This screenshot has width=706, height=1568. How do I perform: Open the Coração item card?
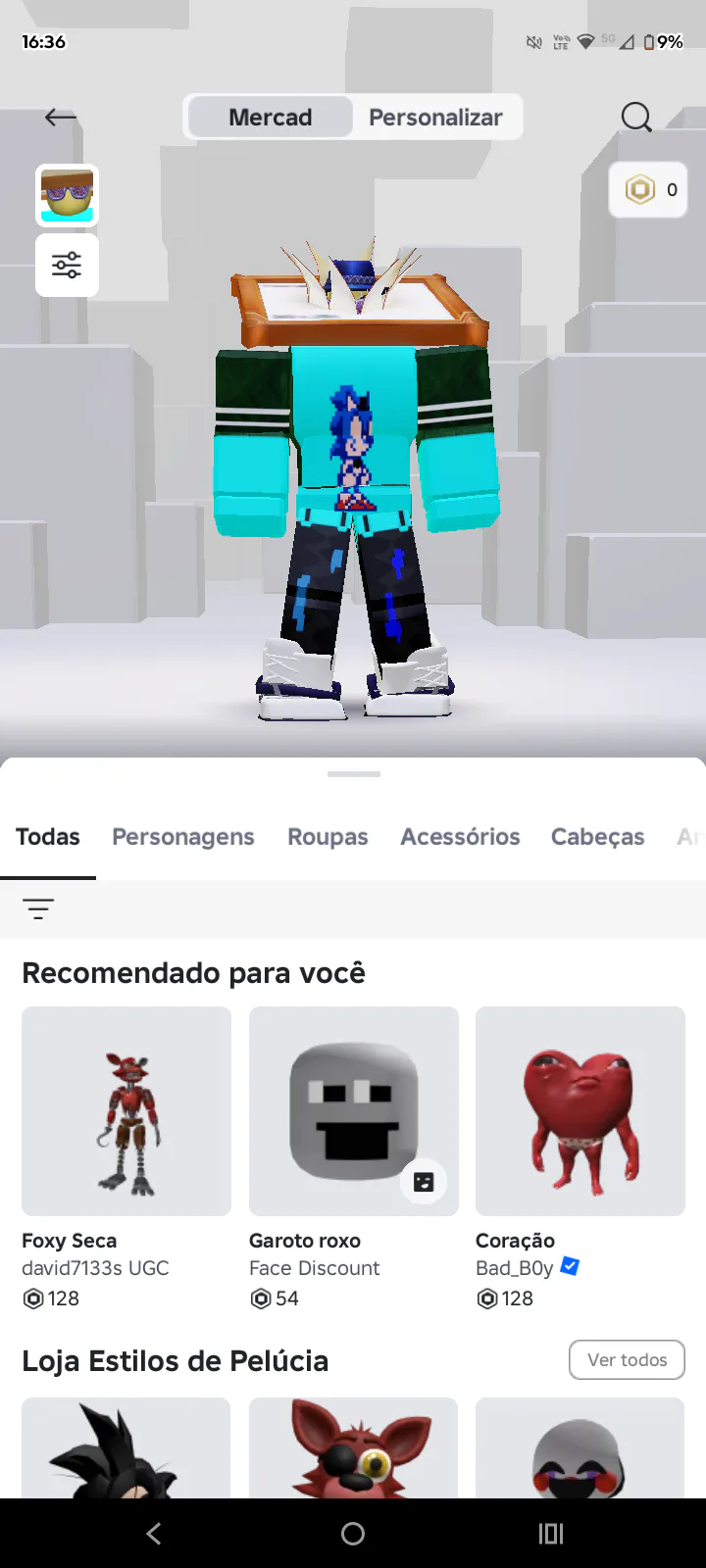(580, 1111)
